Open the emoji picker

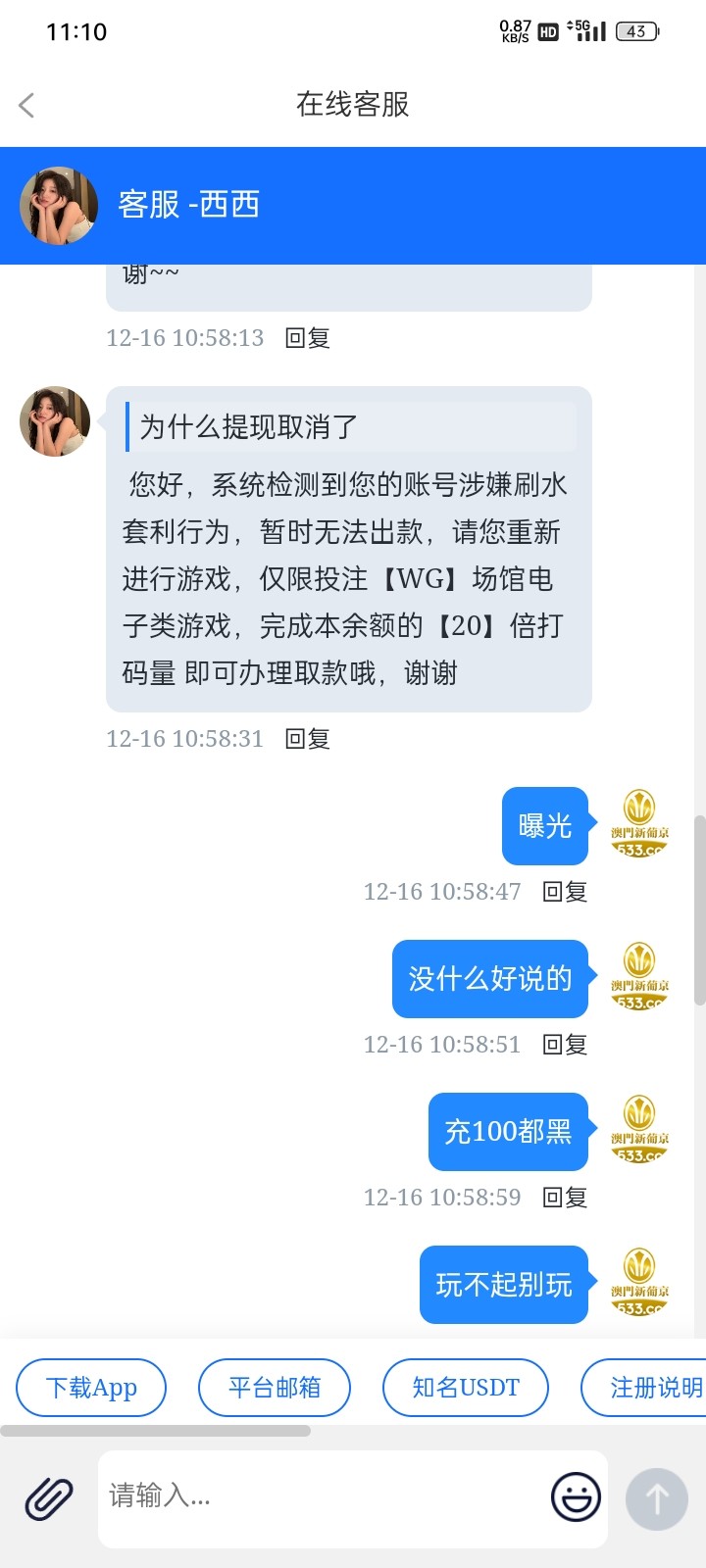(x=576, y=1496)
